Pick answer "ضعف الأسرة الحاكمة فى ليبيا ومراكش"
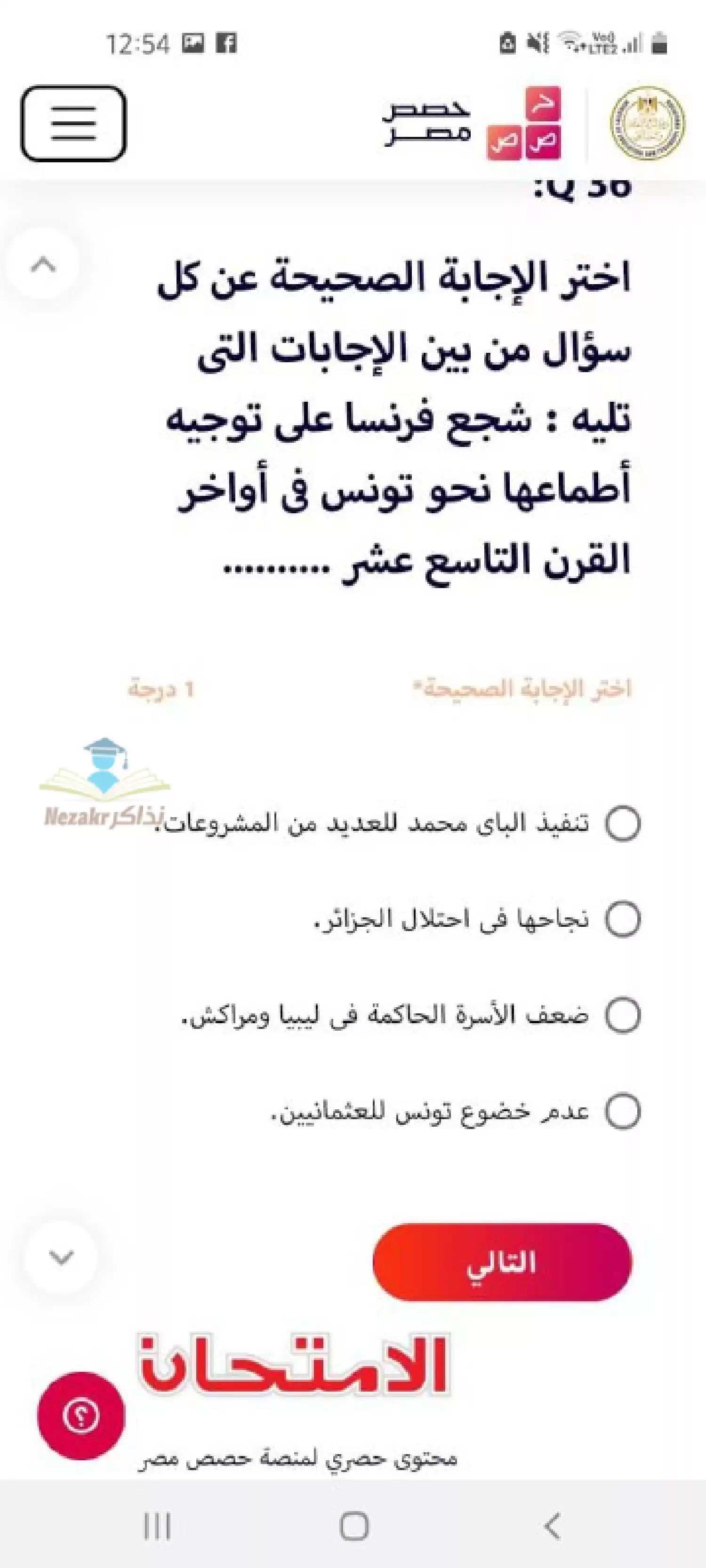The image size is (706, 1568). 623,1015
